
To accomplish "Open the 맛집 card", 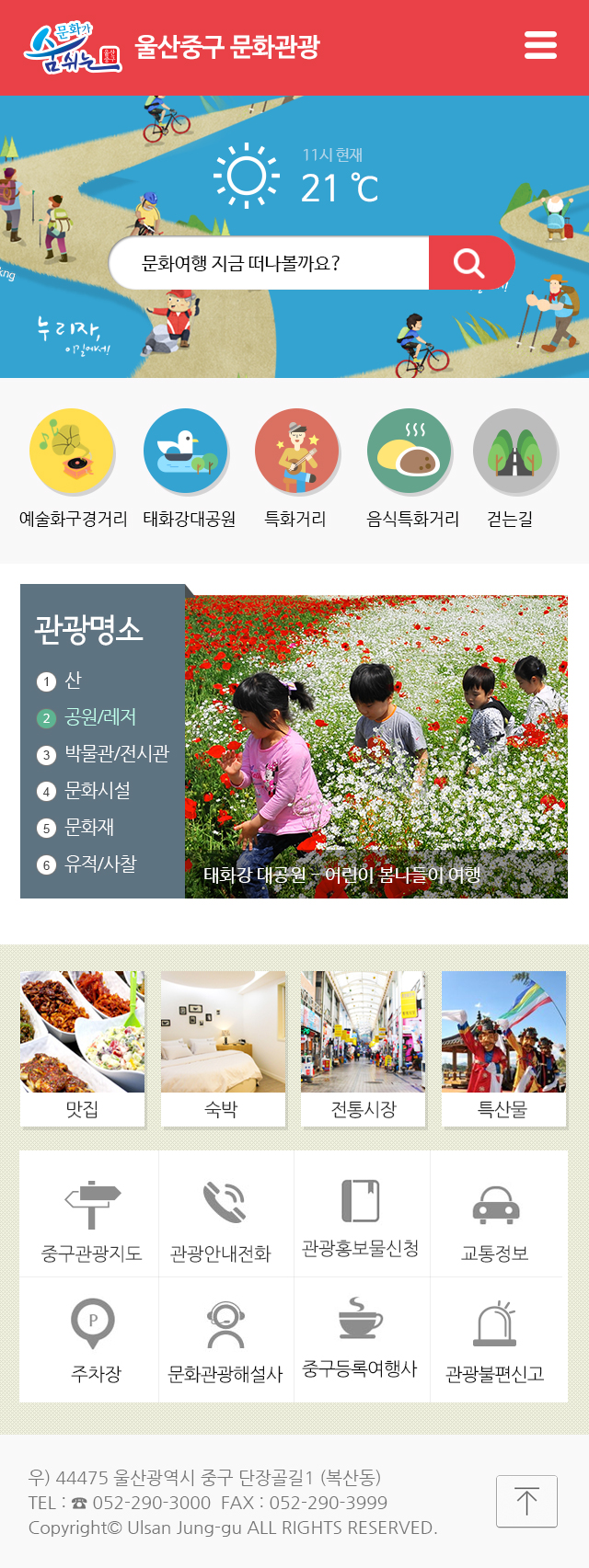I will pos(83,1048).
